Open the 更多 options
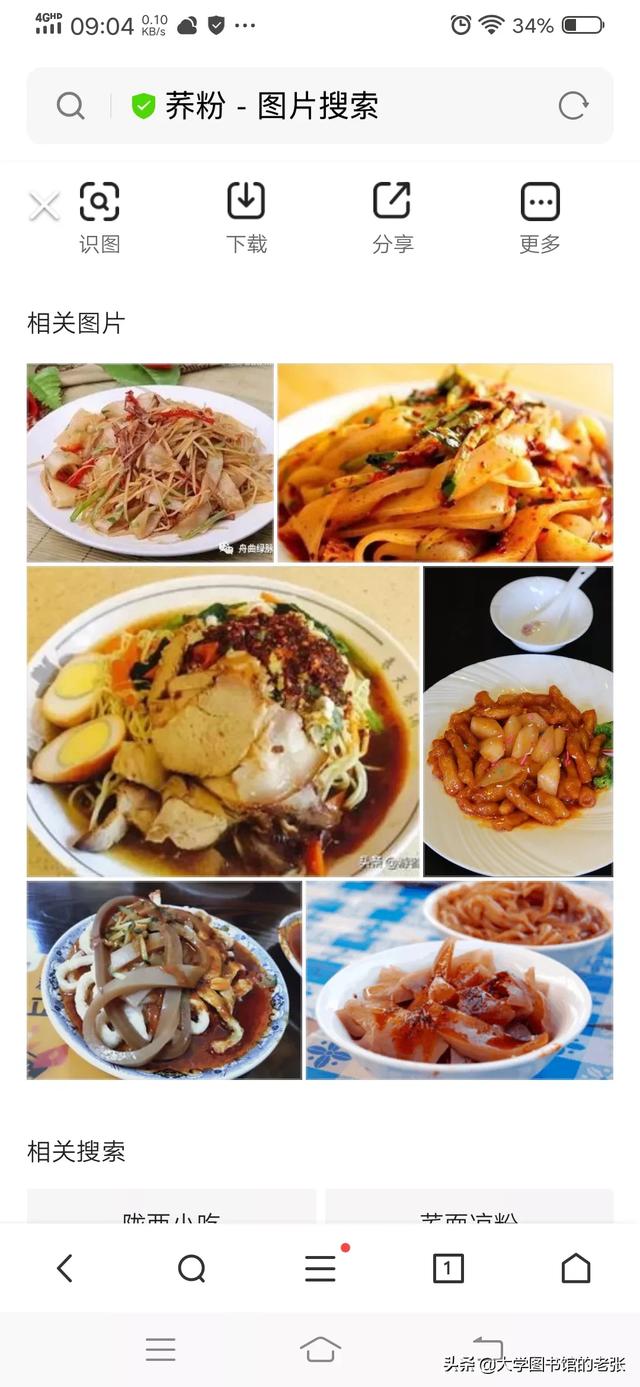640x1387 pixels. (x=540, y=217)
